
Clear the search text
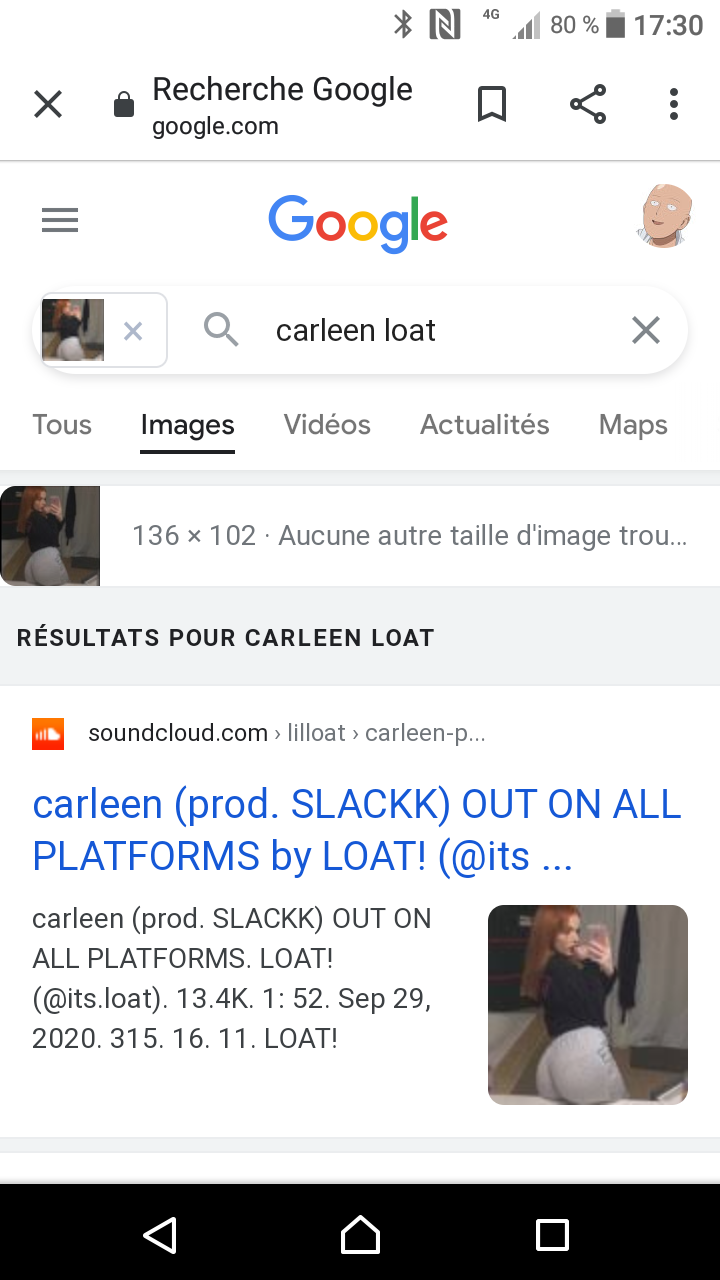(x=646, y=330)
